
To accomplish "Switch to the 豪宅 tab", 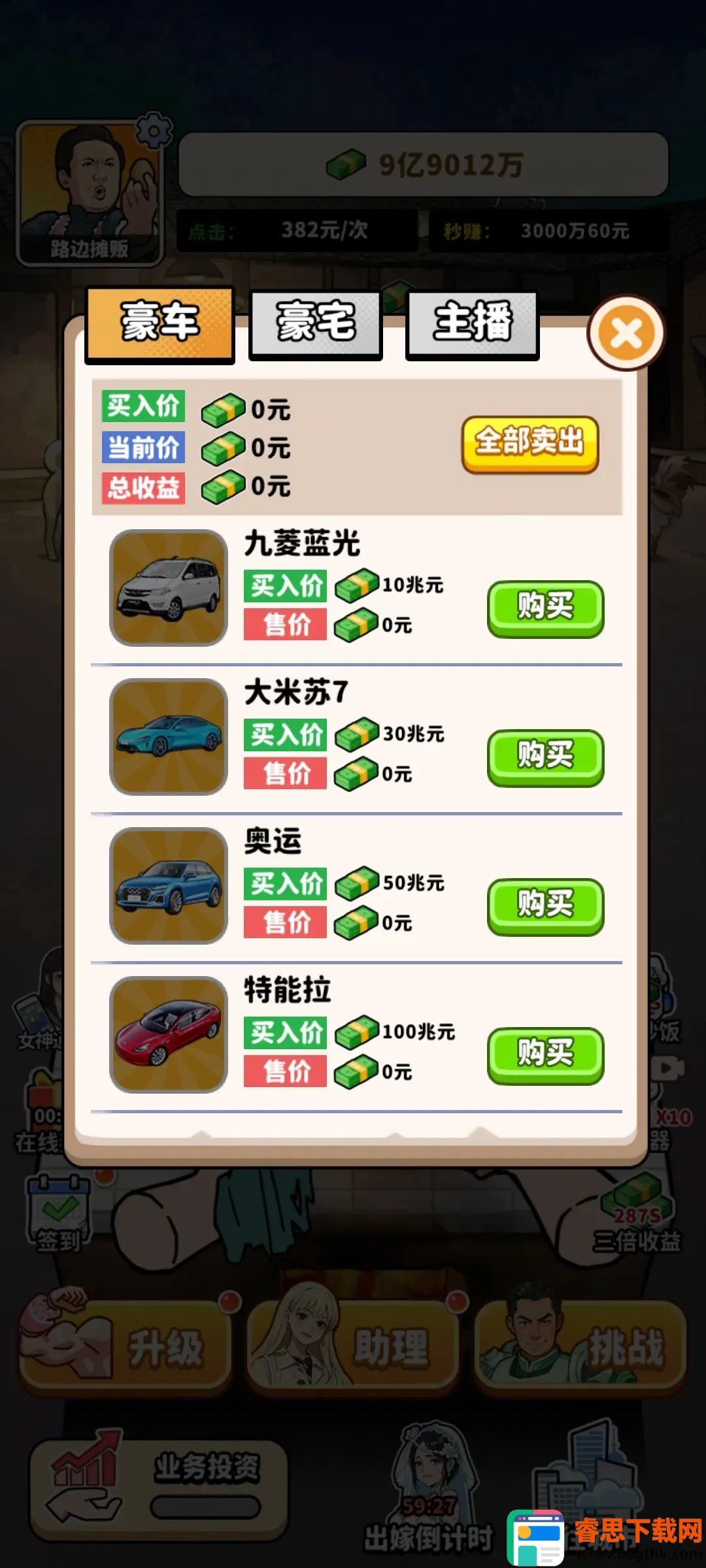I will point(316,323).
